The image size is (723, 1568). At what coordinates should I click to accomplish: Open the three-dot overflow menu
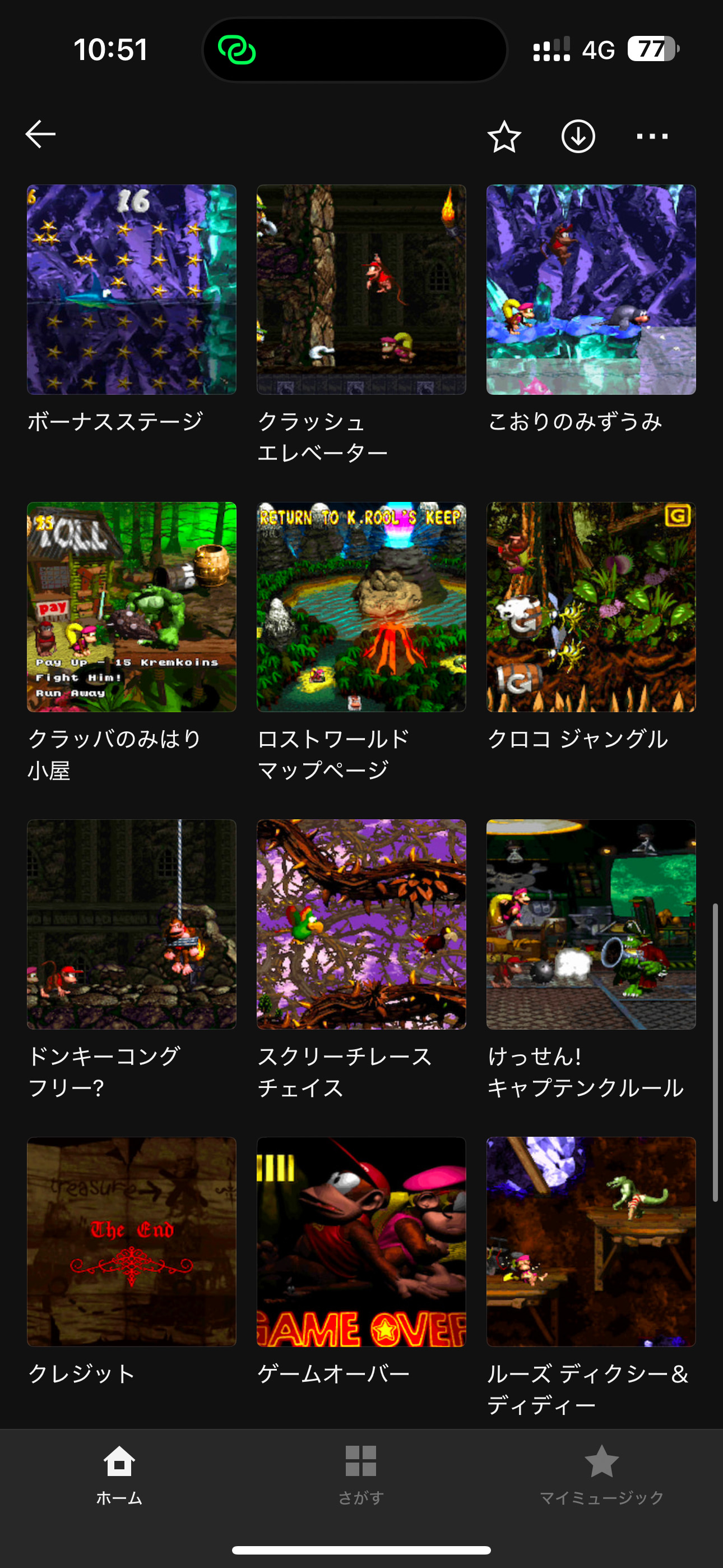[x=652, y=136]
